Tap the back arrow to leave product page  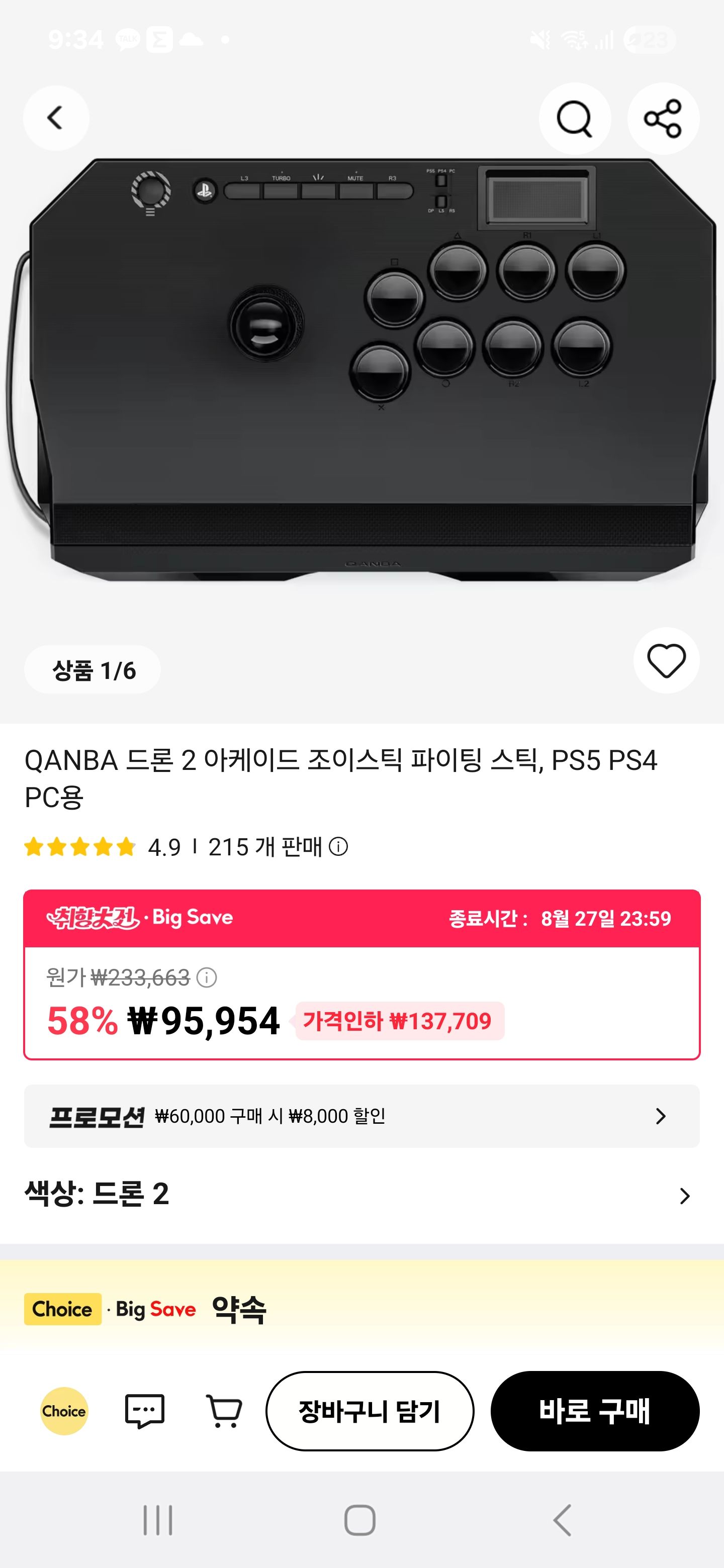pos(56,118)
